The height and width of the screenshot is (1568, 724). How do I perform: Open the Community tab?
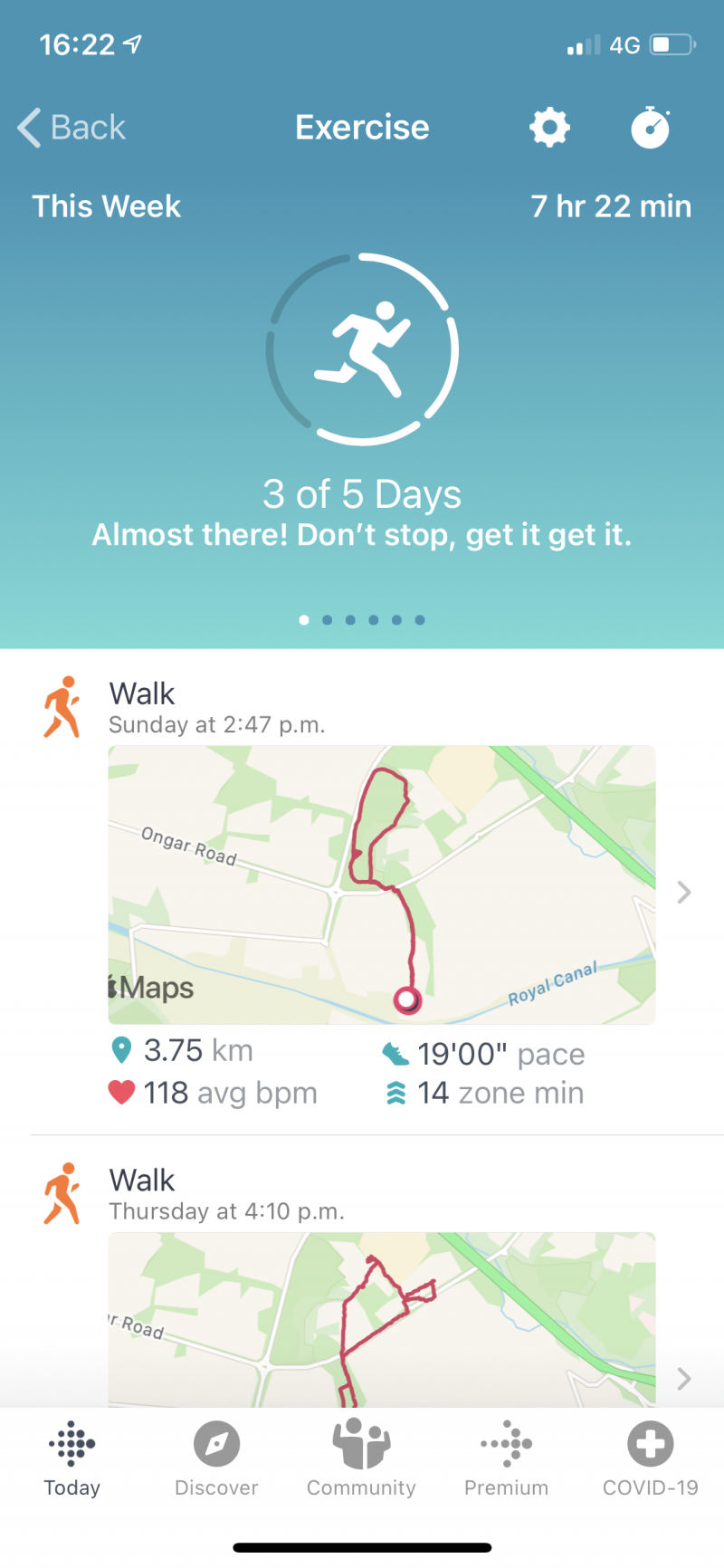point(361,1459)
